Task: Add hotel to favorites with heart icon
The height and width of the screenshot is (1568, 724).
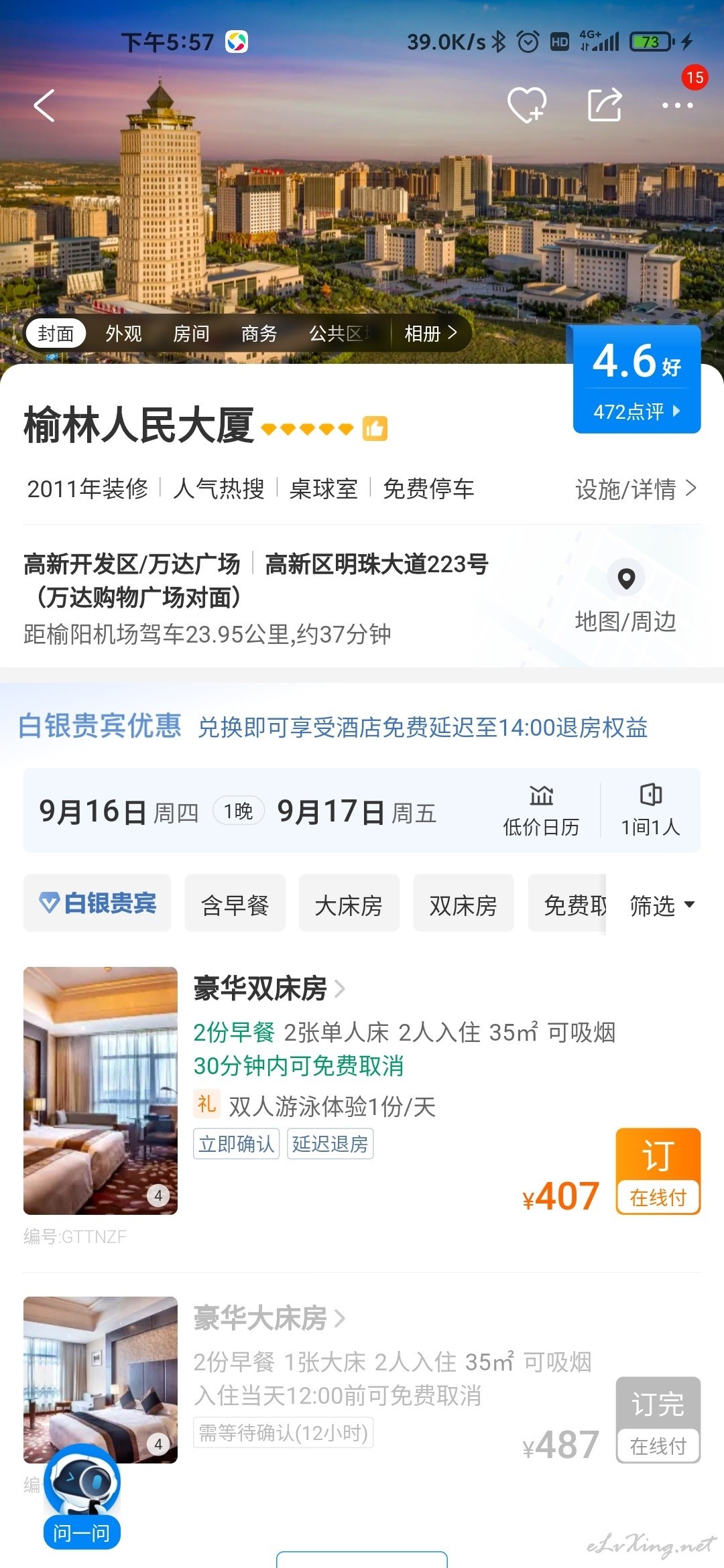Action: 527,105
